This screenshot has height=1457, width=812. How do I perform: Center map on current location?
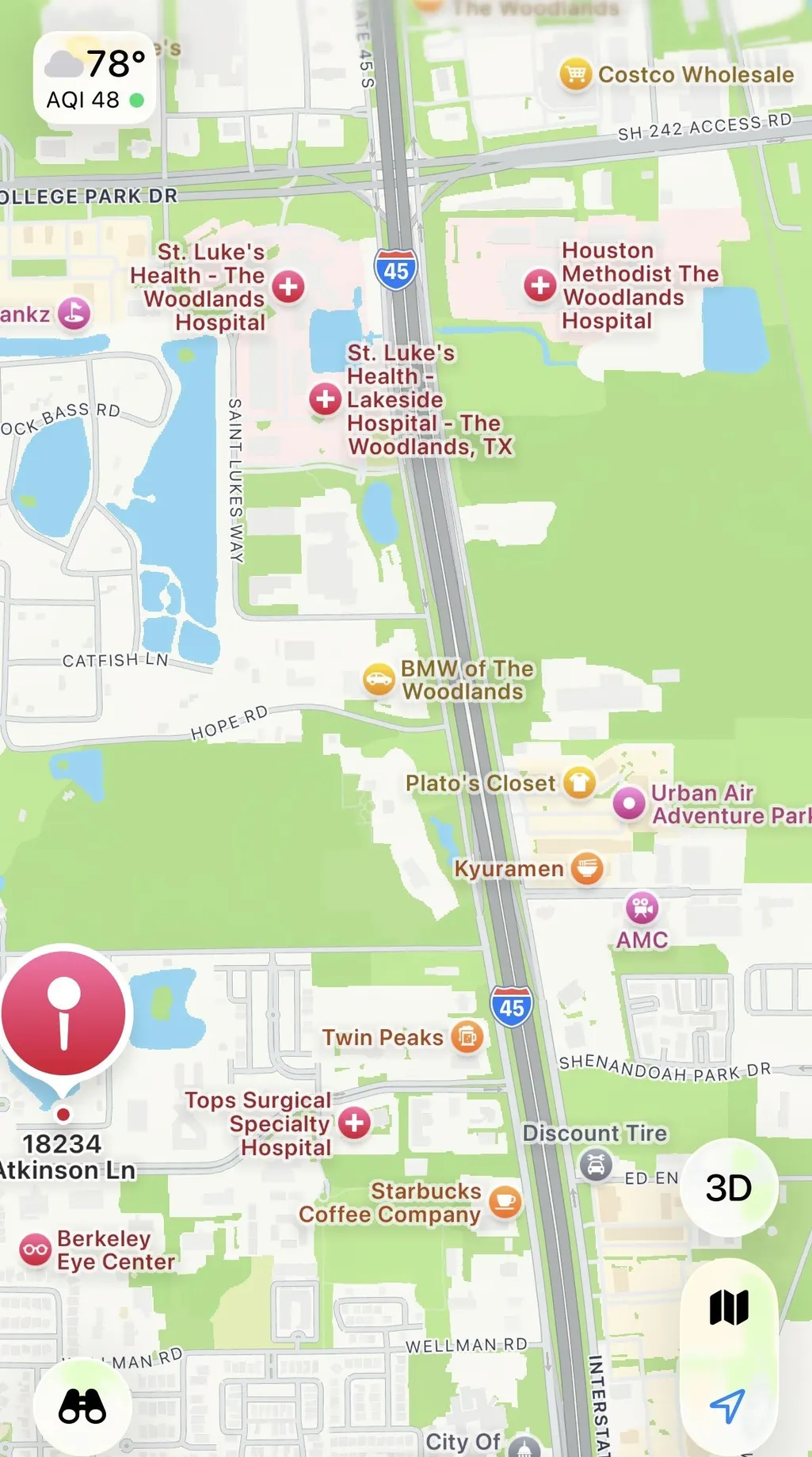(x=728, y=1406)
